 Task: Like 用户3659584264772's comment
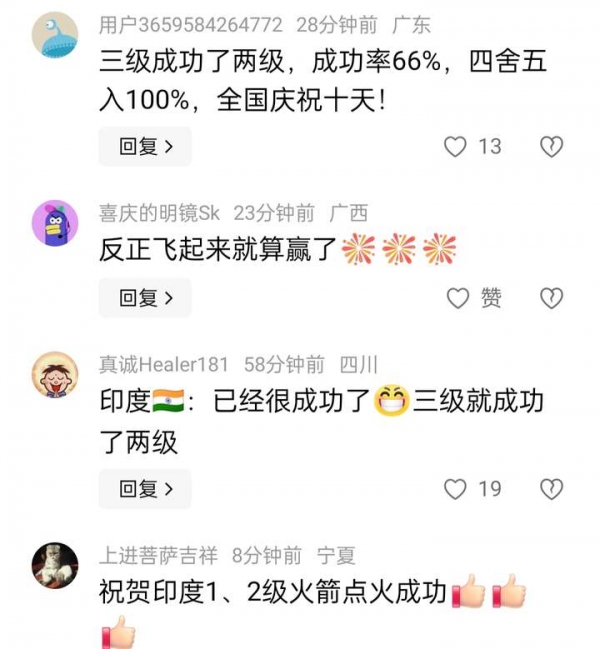[x=456, y=147]
